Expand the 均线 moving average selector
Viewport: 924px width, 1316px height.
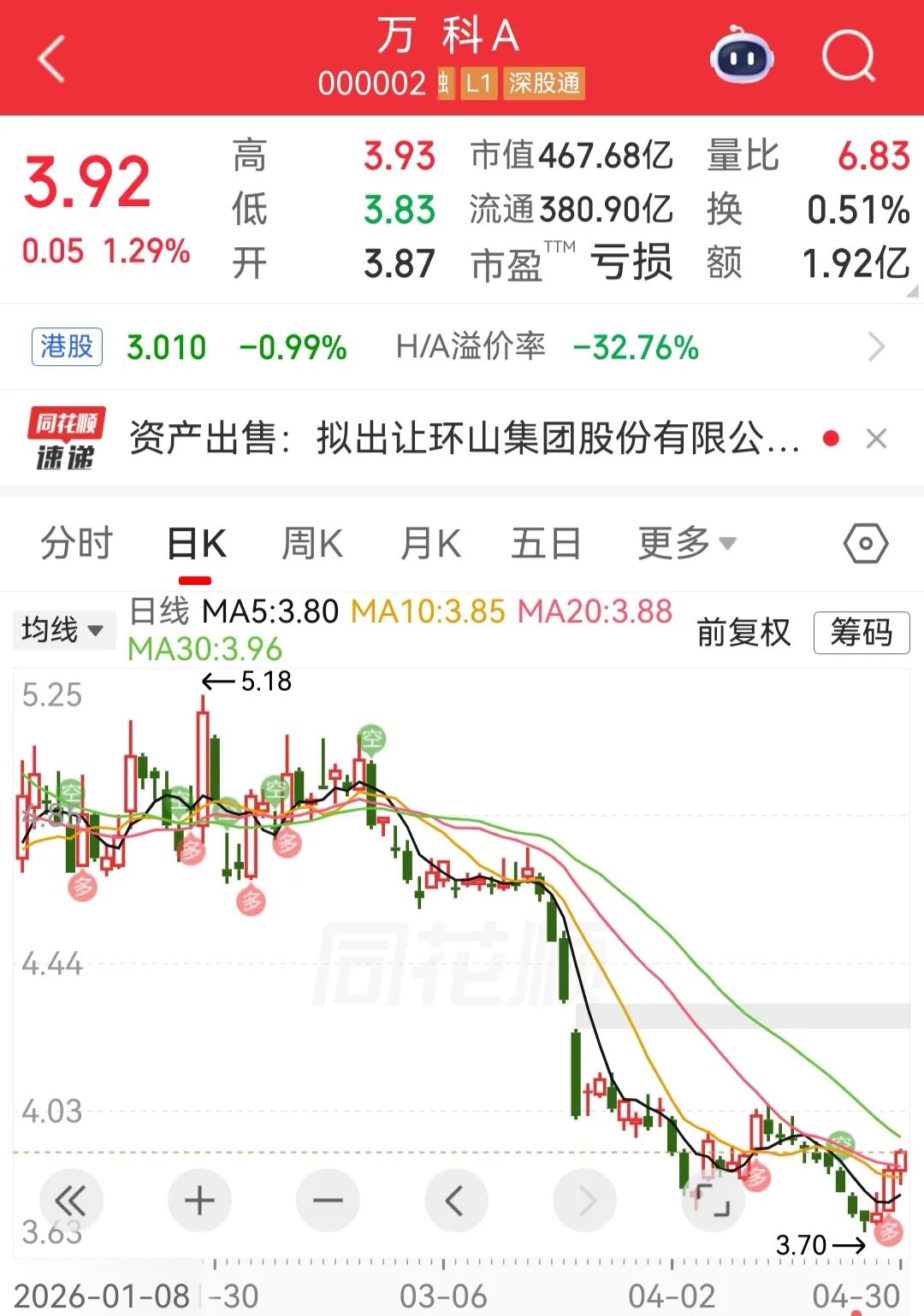tap(64, 629)
